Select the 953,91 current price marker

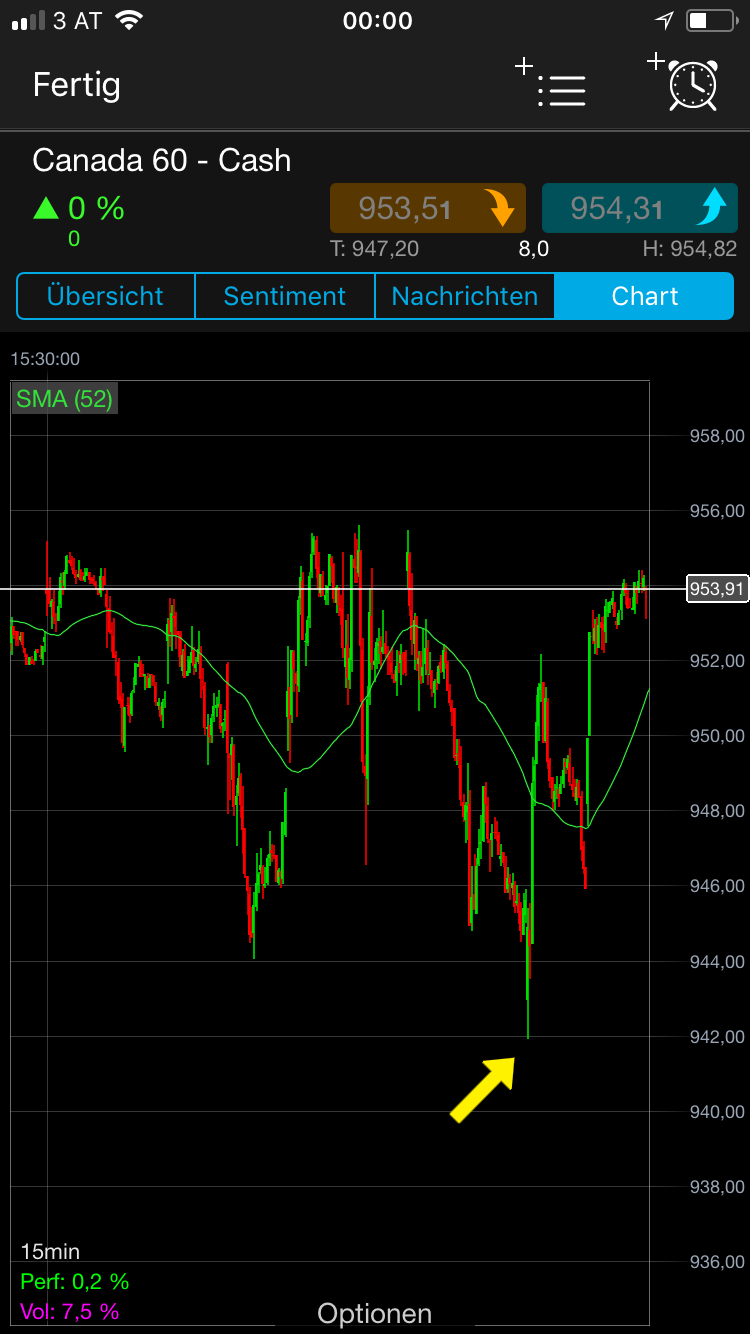(x=716, y=590)
